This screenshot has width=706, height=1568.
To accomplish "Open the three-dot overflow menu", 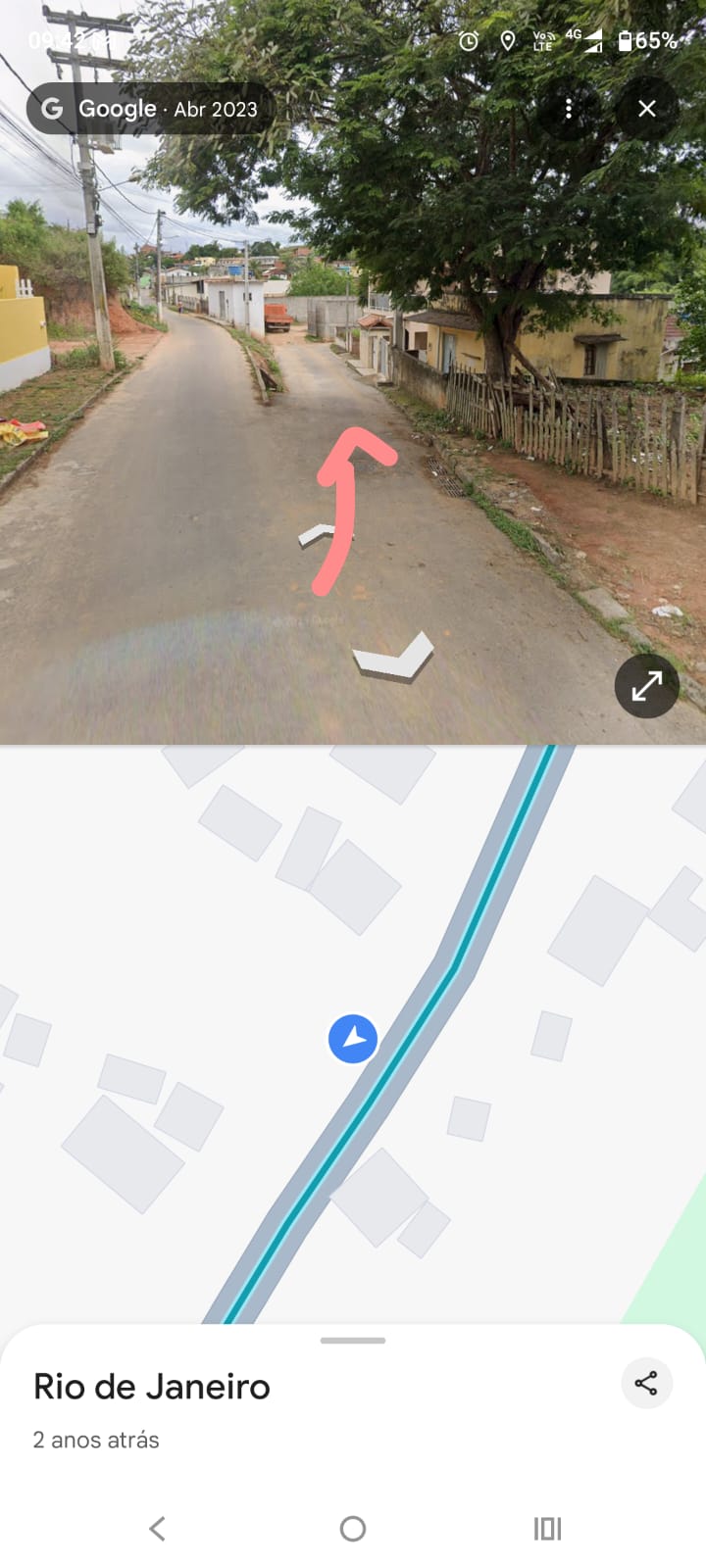I will [x=569, y=109].
